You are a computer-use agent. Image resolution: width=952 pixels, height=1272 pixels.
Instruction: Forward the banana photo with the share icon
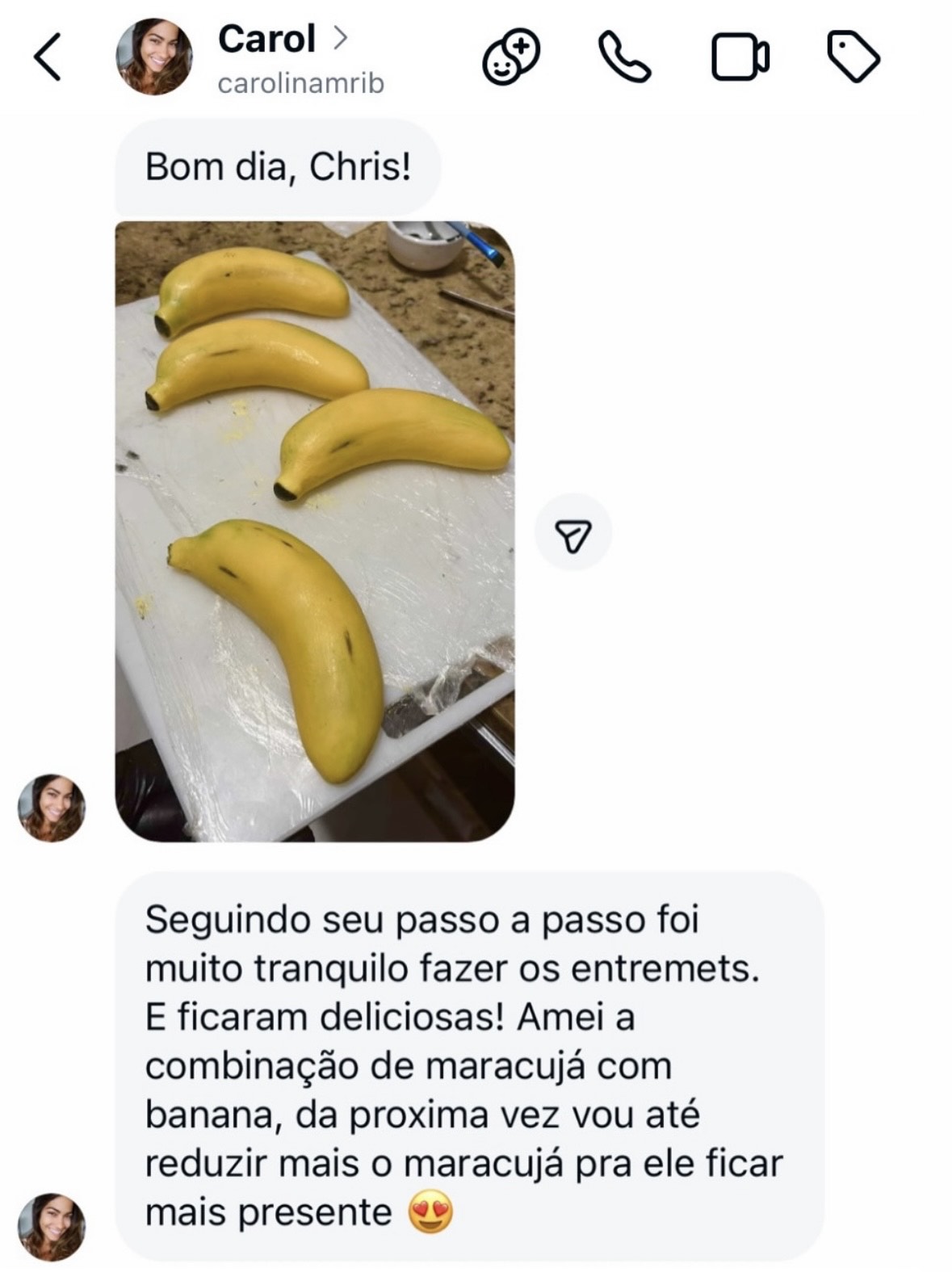(x=573, y=532)
